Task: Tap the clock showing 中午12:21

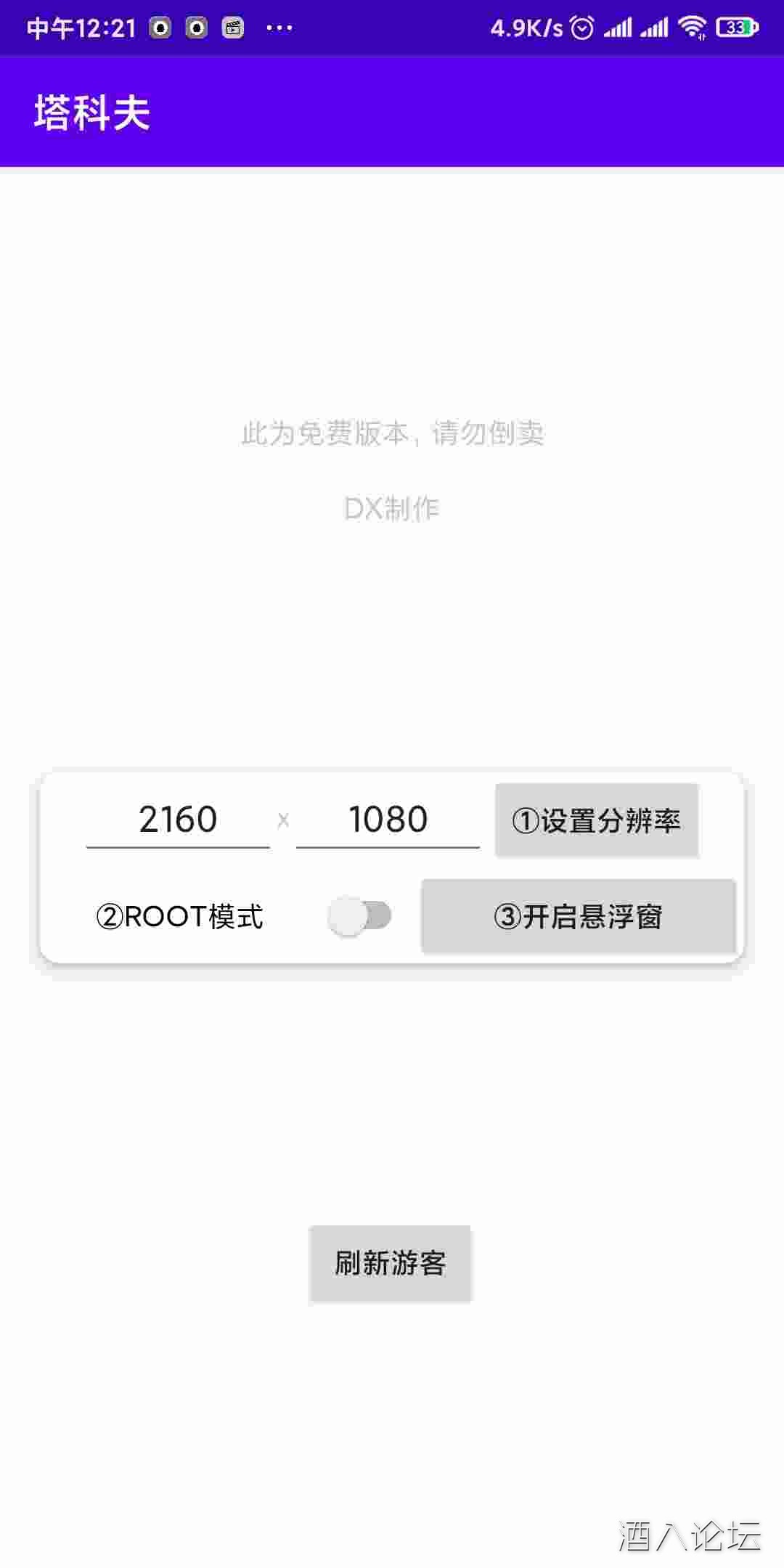Action: coord(80,26)
